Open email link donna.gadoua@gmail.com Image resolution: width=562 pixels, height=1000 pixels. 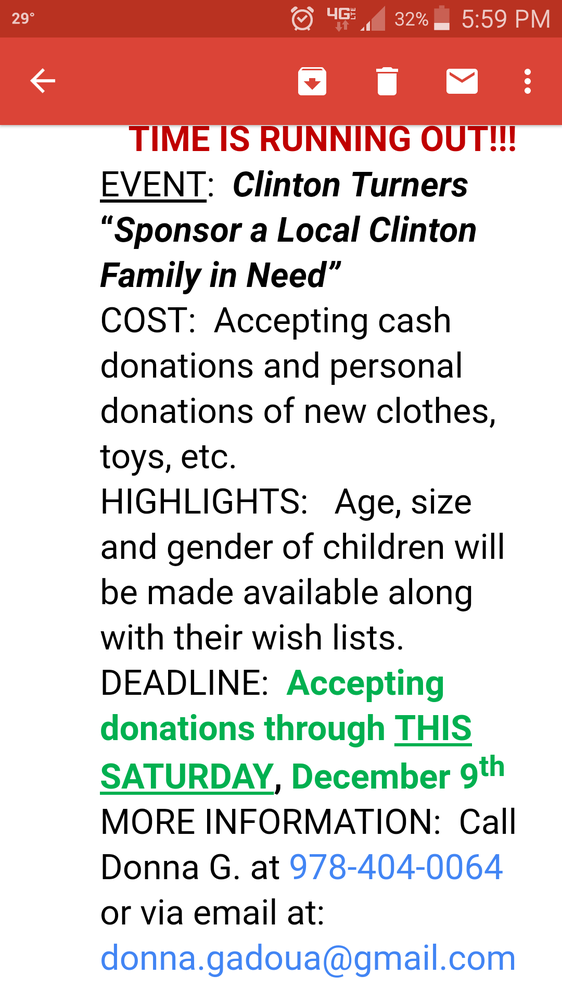coord(307,959)
